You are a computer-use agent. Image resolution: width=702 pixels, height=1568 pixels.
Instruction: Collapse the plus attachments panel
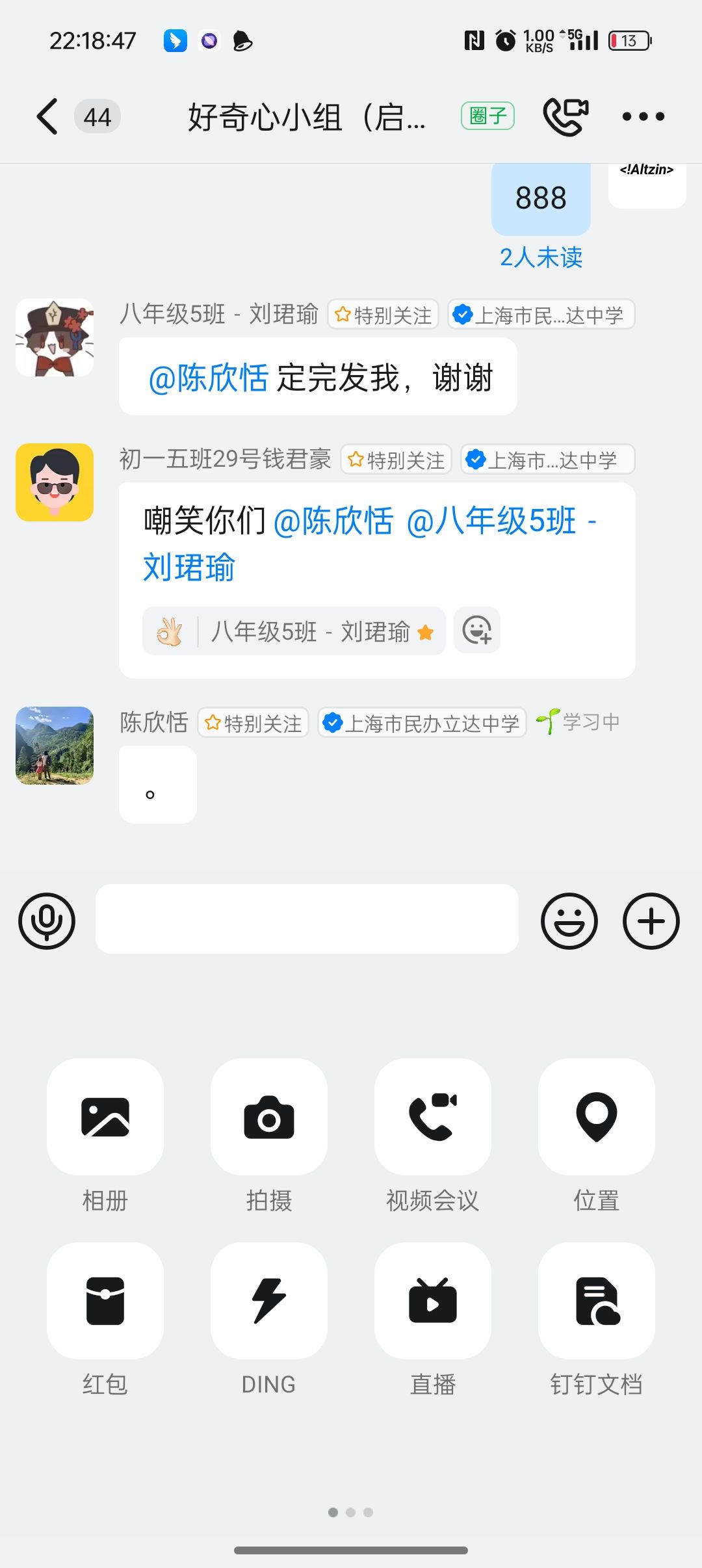click(x=651, y=921)
